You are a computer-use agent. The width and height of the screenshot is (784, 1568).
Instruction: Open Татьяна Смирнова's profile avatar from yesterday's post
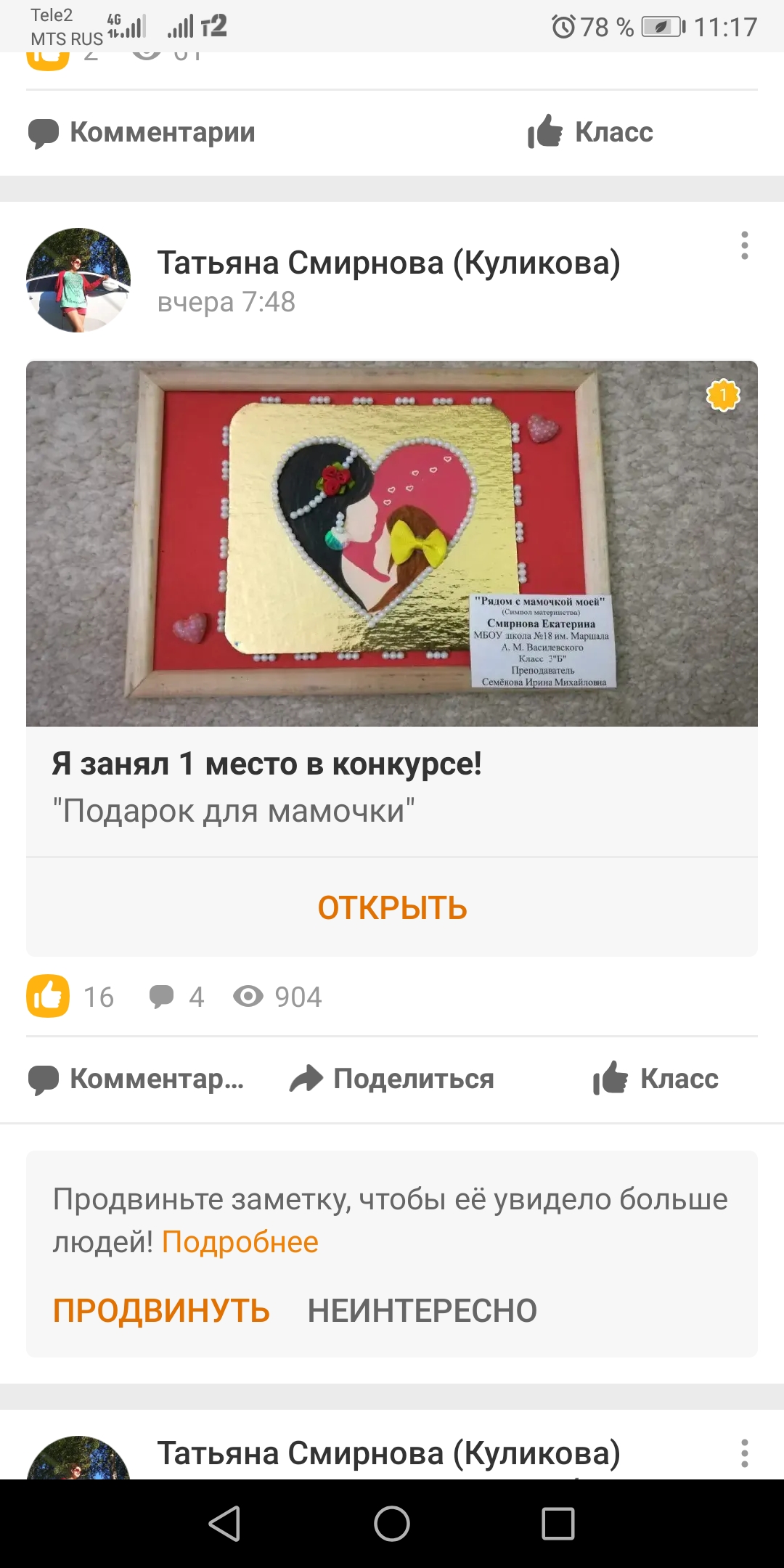[78, 280]
